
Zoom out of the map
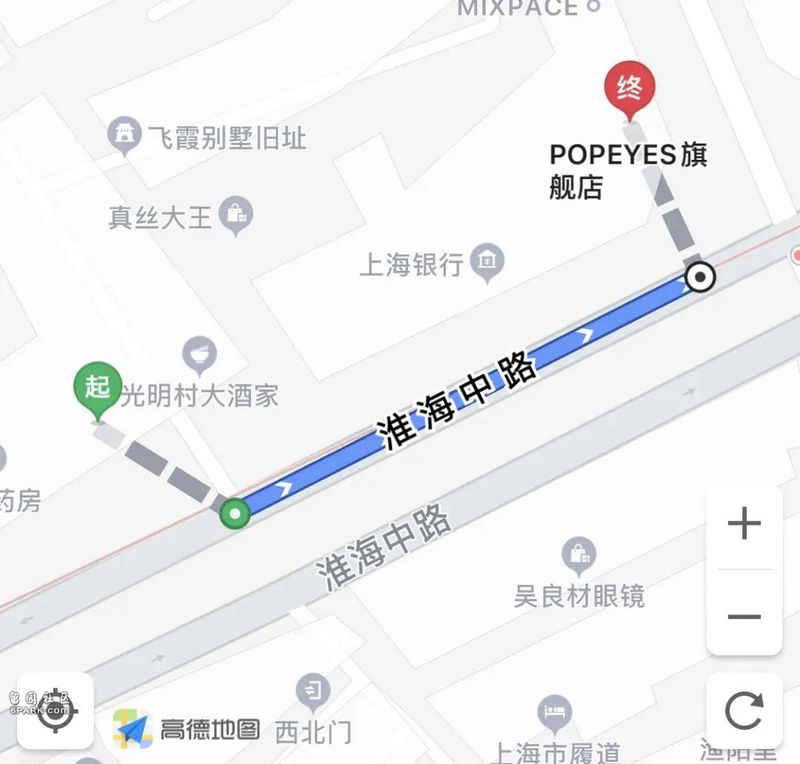pos(744,616)
